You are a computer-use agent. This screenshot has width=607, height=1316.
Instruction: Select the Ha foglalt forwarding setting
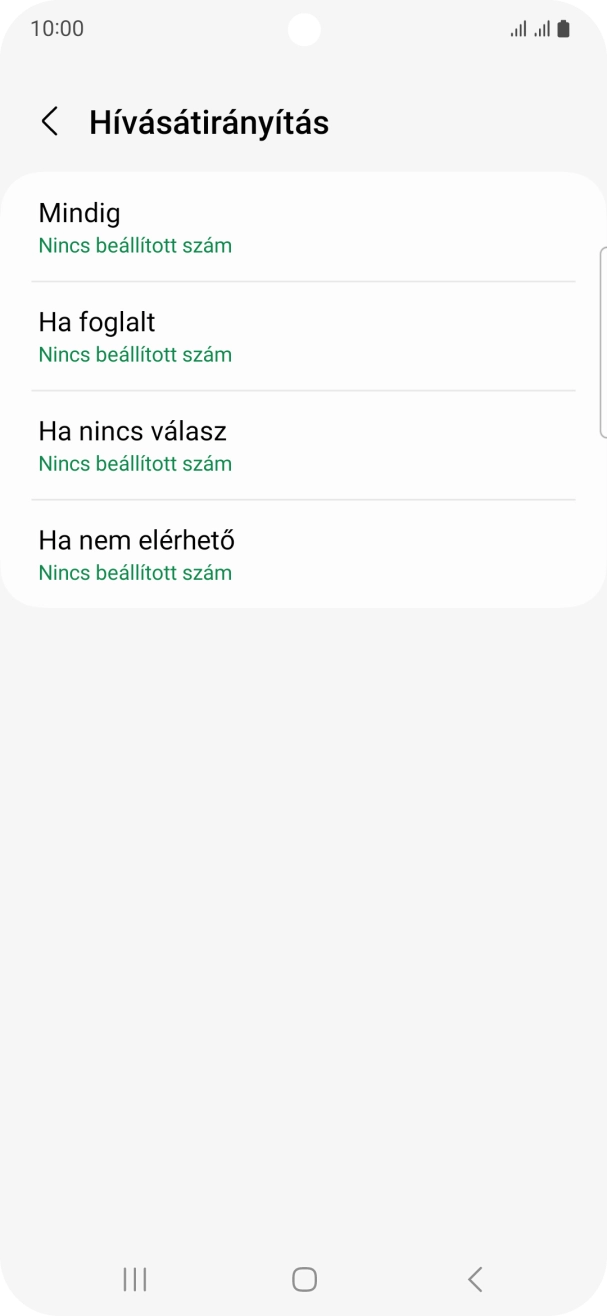tap(303, 337)
